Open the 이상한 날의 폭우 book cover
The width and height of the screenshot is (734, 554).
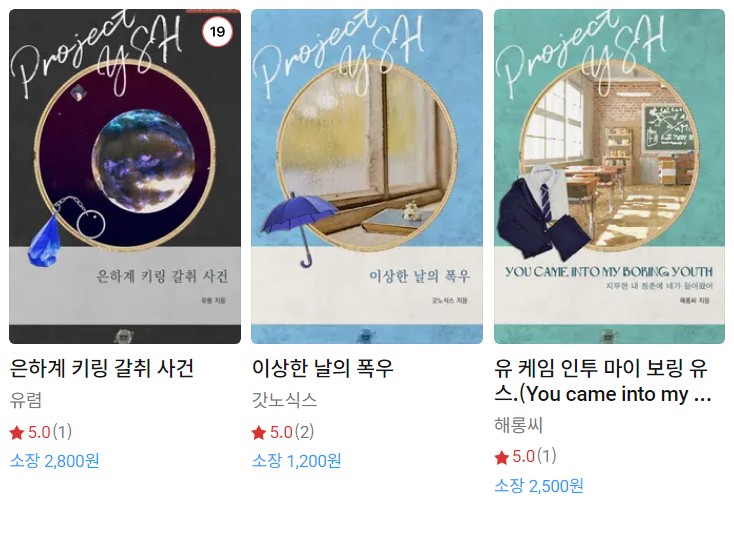[367, 176]
